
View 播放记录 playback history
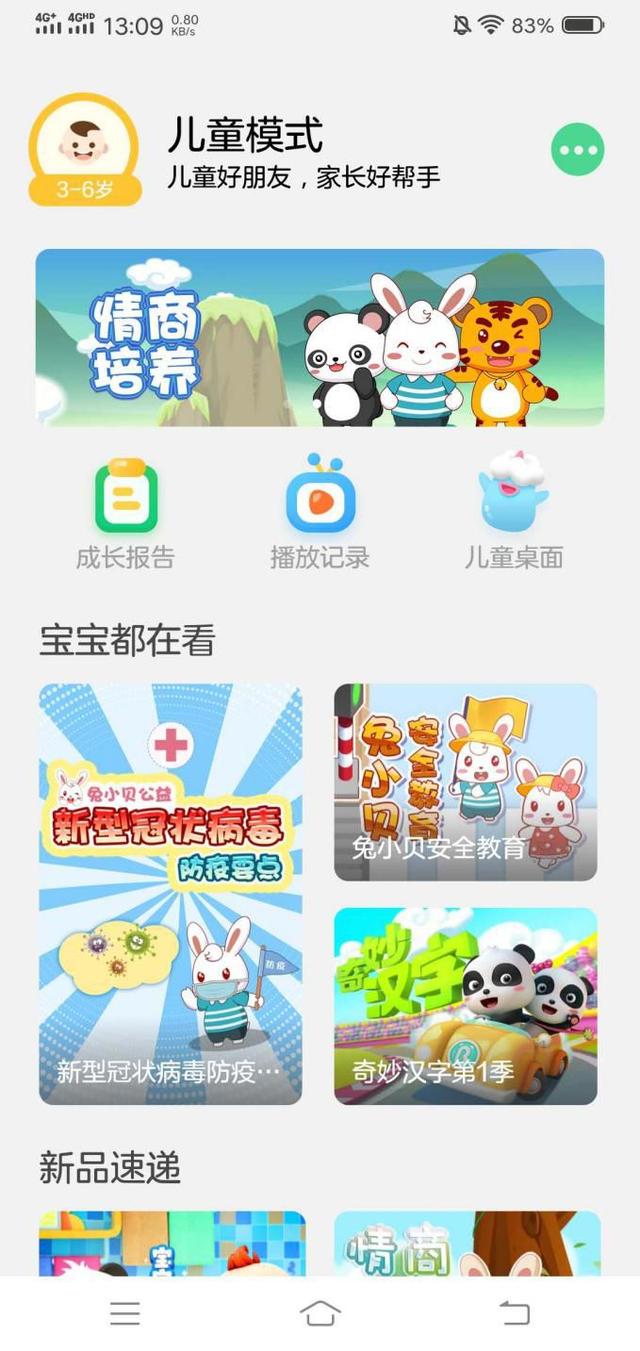320,513
